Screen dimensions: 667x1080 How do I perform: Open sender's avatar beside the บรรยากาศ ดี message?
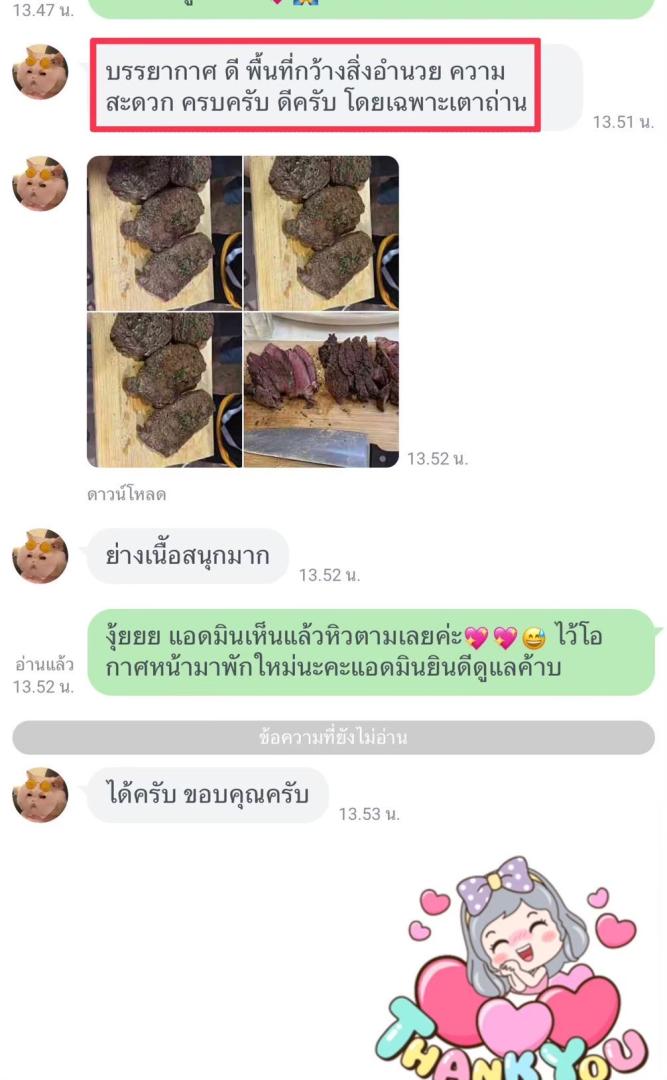pos(40,71)
